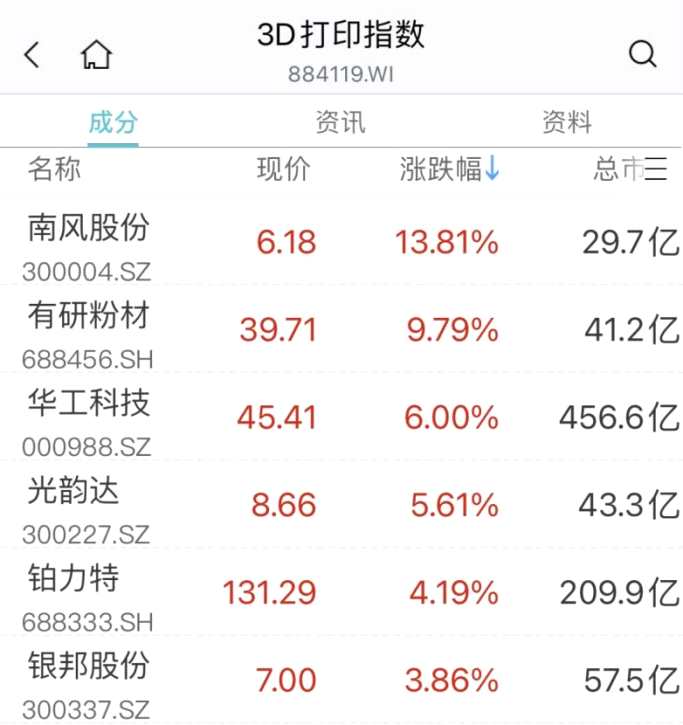The height and width of the screenshot is (725, 683).
Task: Go back using the arrow icon
Action: [33, 54]
